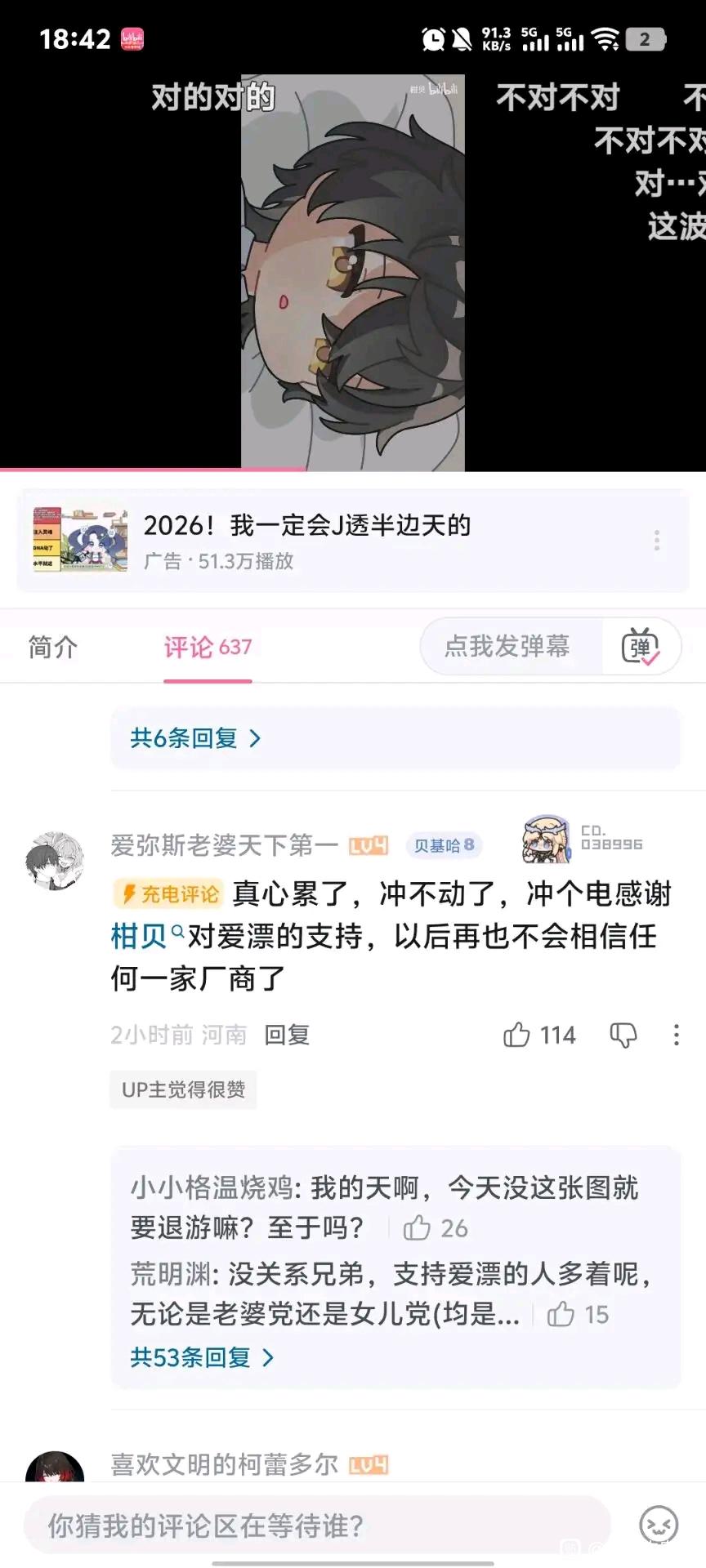Viewport: 706px width, 1568px height.
Task: Open the ad card's three-dot menu
Action: click(657, 540)
